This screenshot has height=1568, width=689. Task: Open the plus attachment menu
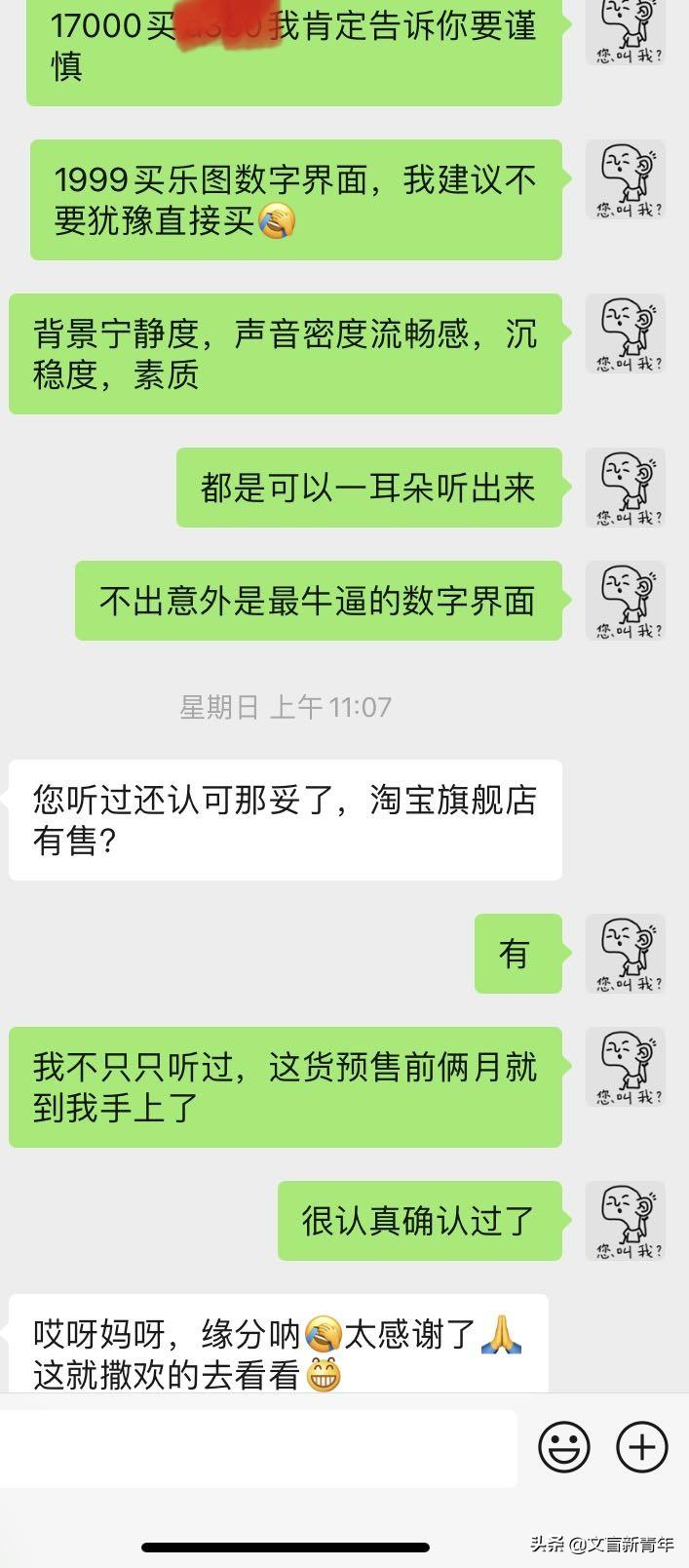click(642, 1446)
